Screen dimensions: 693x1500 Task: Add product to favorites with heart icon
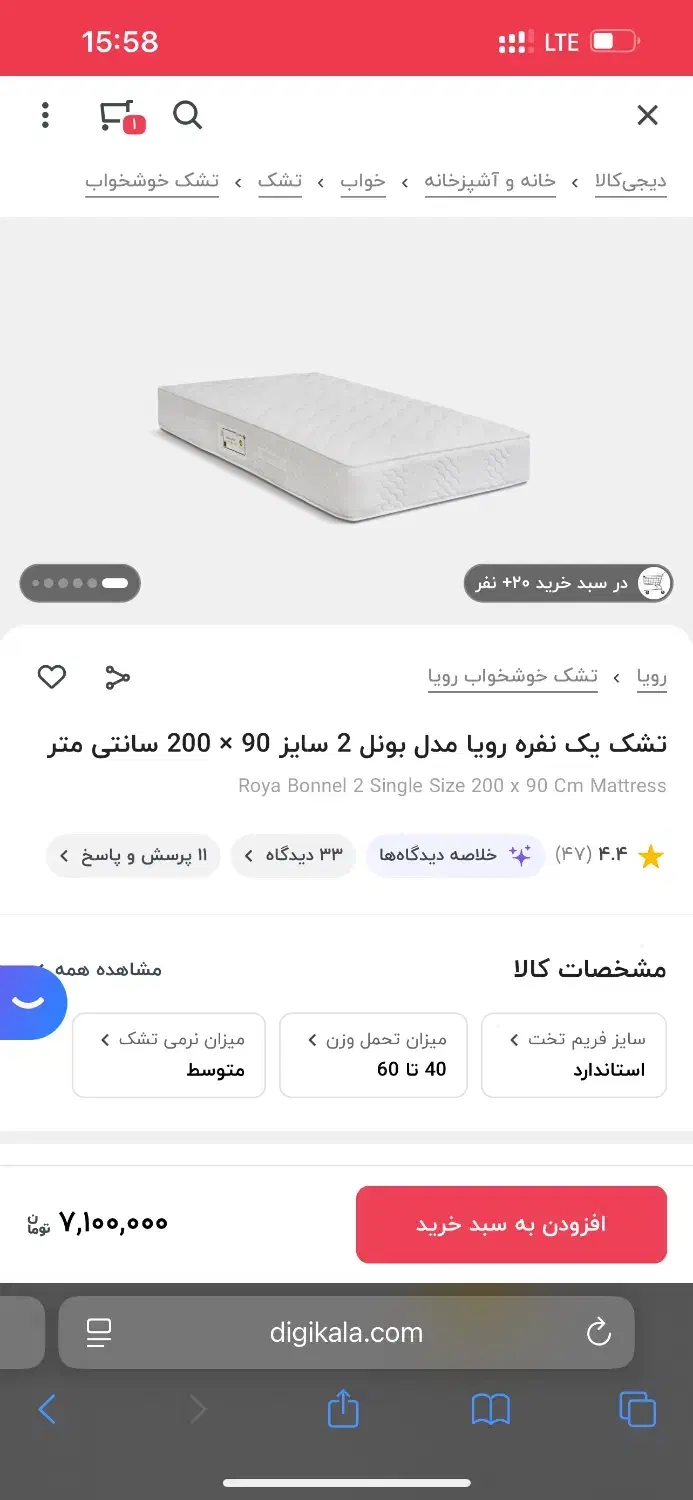tap(52, 677)
